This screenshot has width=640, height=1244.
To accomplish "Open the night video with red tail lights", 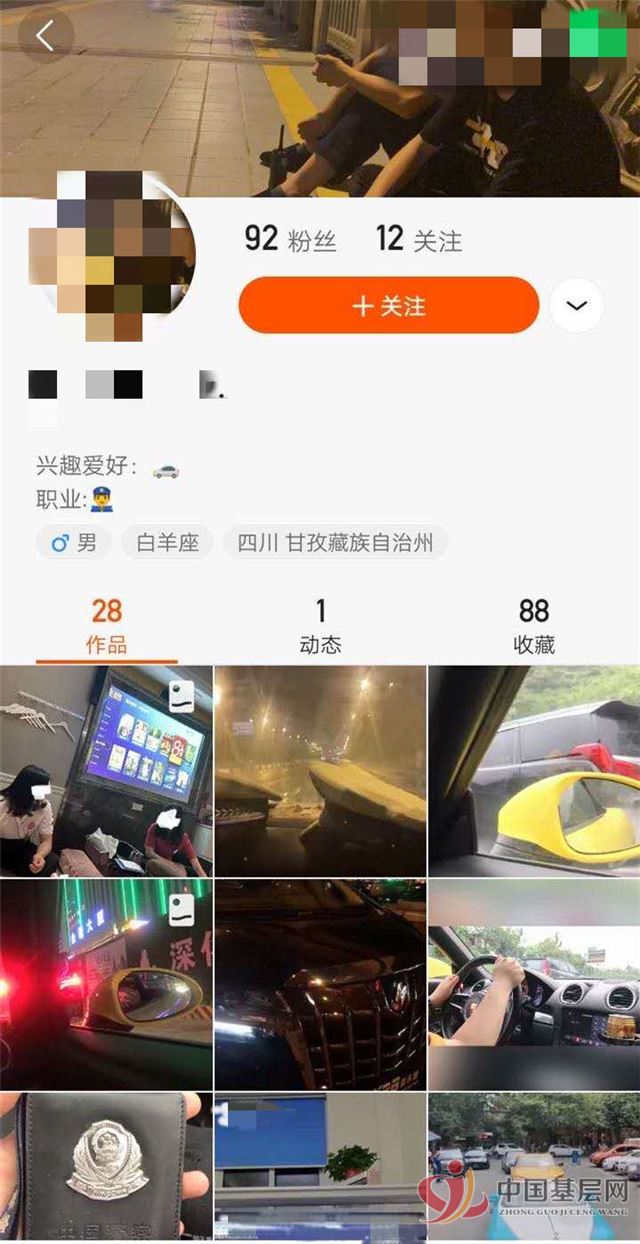I will [106, 984].
